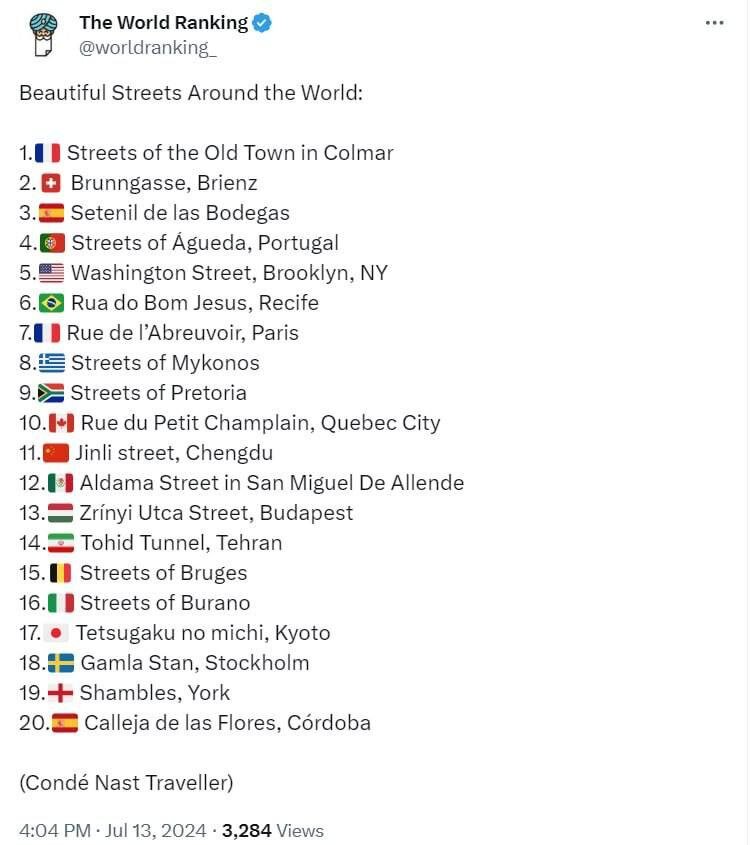Screen dimensions: 751x845
Task: Open The World Ranking account name
Action: [163, 22]
